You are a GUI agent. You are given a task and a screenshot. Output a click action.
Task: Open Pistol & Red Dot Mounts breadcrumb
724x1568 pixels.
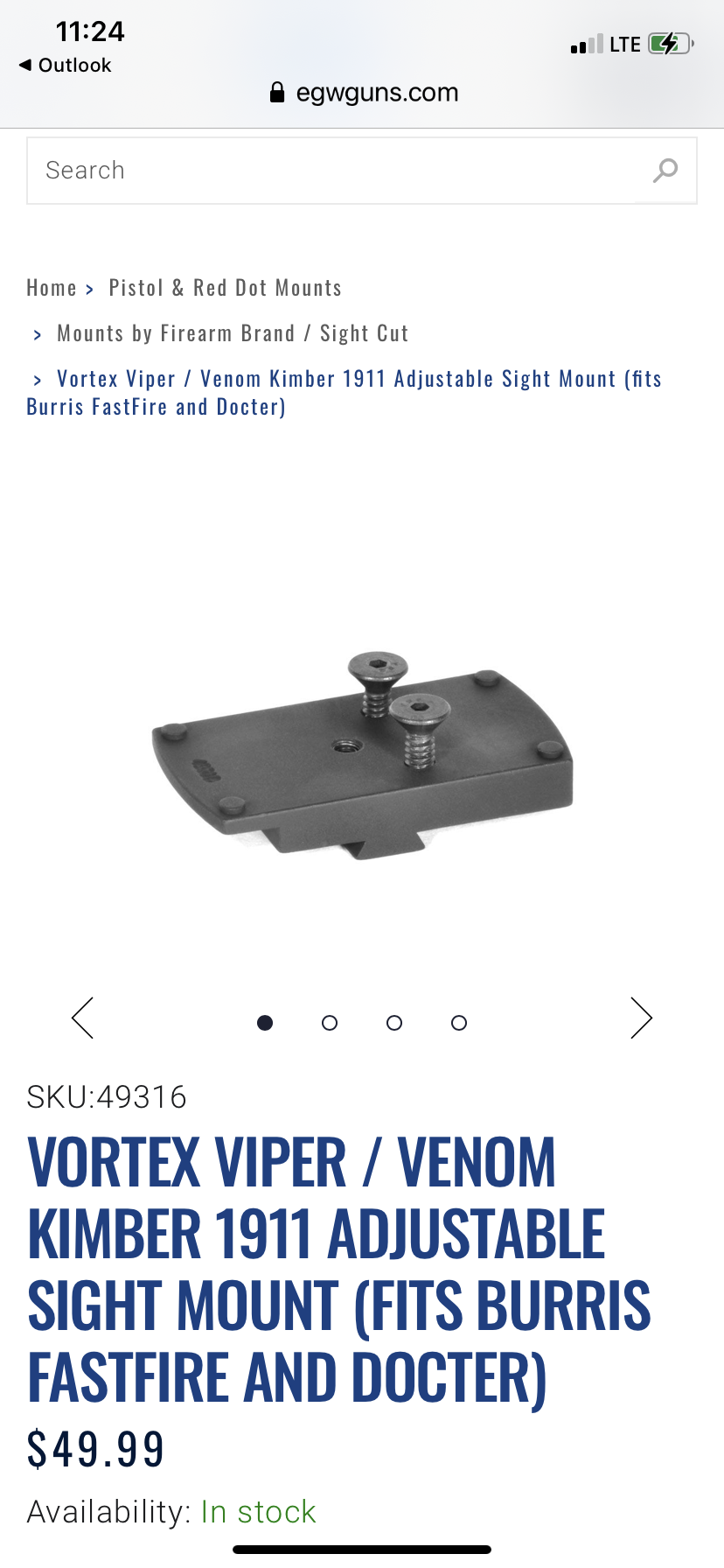coord(225,288)
